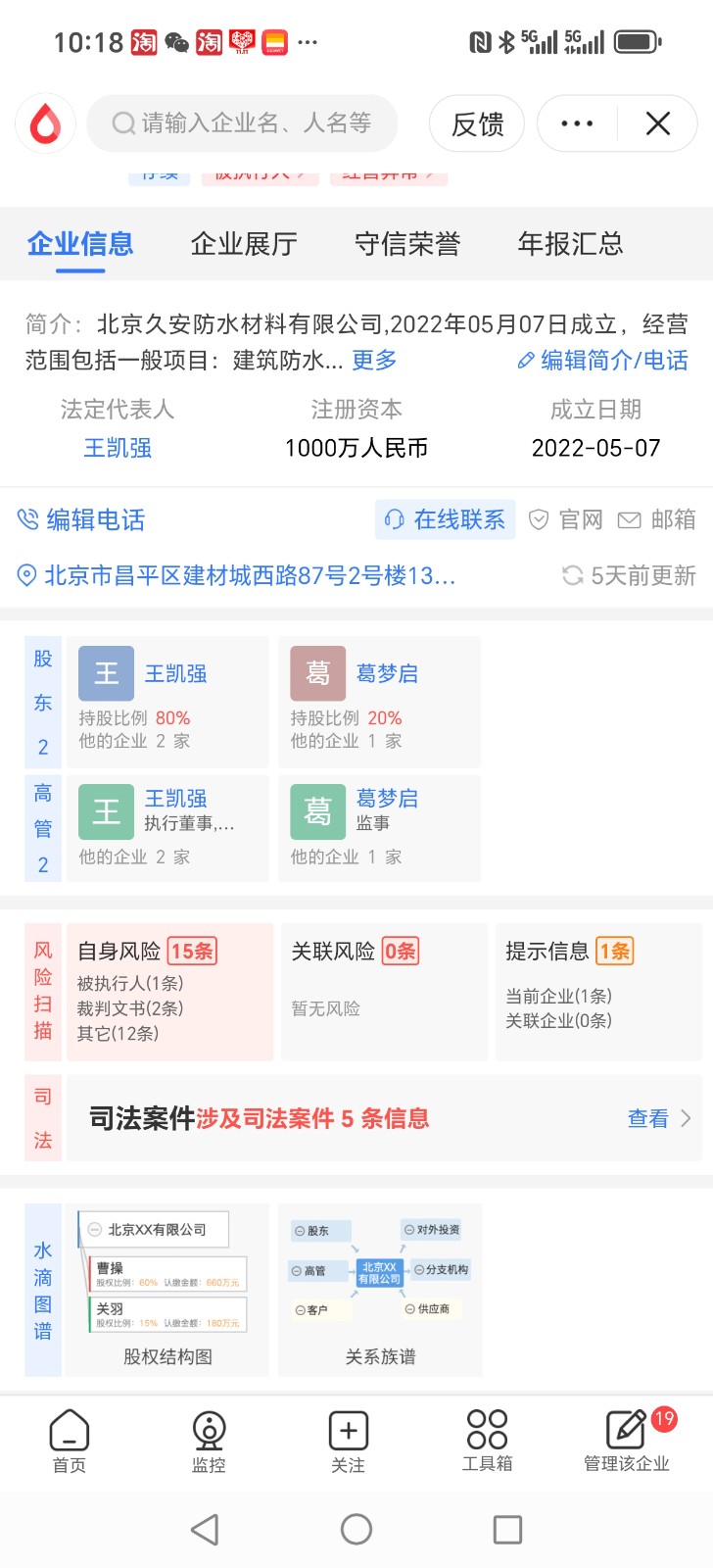Image resolution: width=713 pixels, height=1568 pixels.
Task: Tap the company name search box
Action: pyautogui.click(x=245, y=123)
